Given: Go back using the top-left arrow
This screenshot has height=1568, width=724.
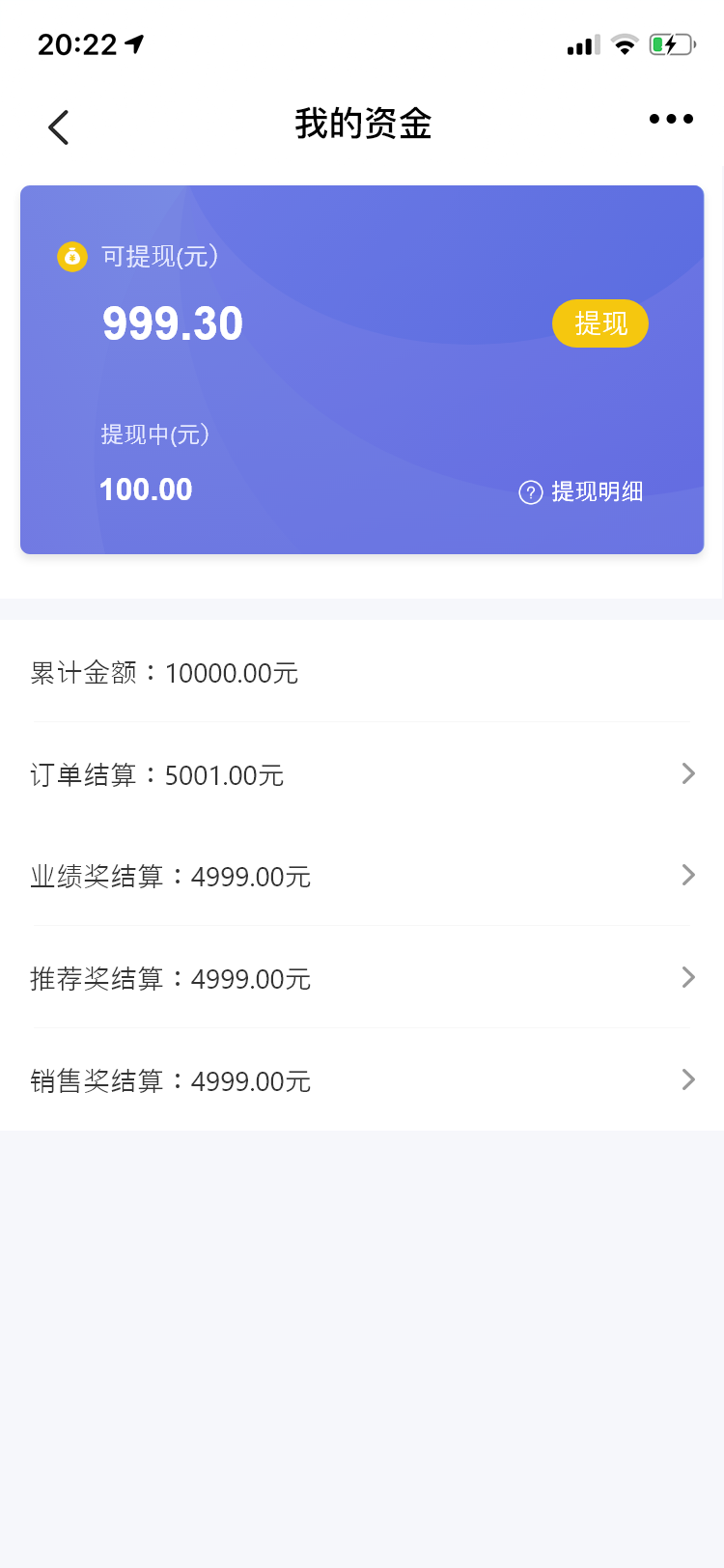Looking at the screenshot, I should [59, 126].
